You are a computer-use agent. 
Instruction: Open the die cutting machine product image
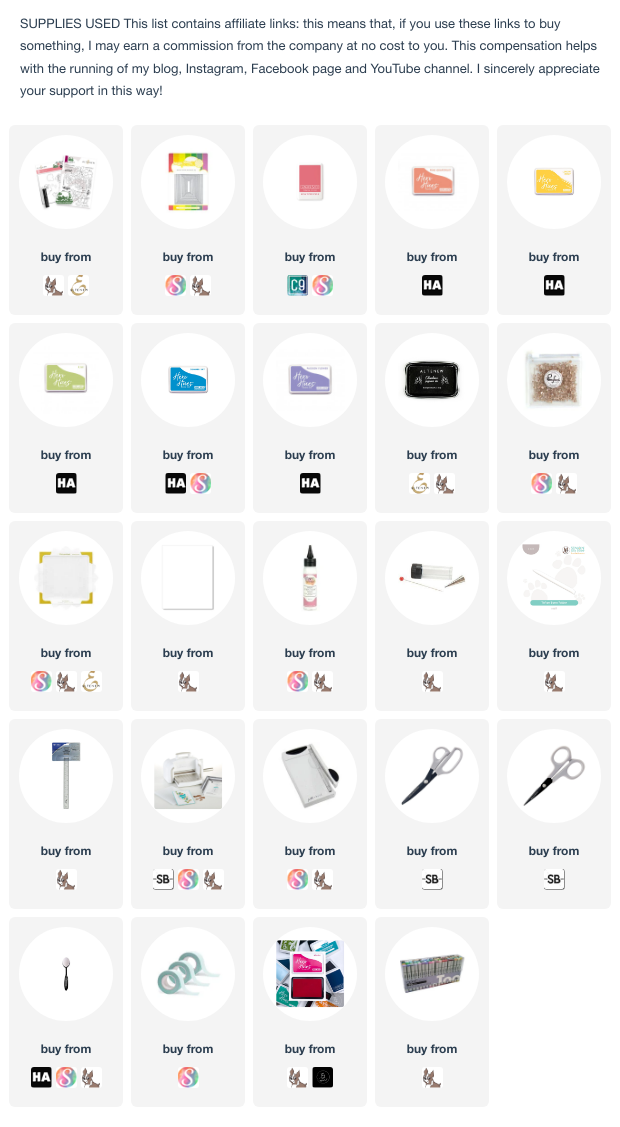point(188,775)
